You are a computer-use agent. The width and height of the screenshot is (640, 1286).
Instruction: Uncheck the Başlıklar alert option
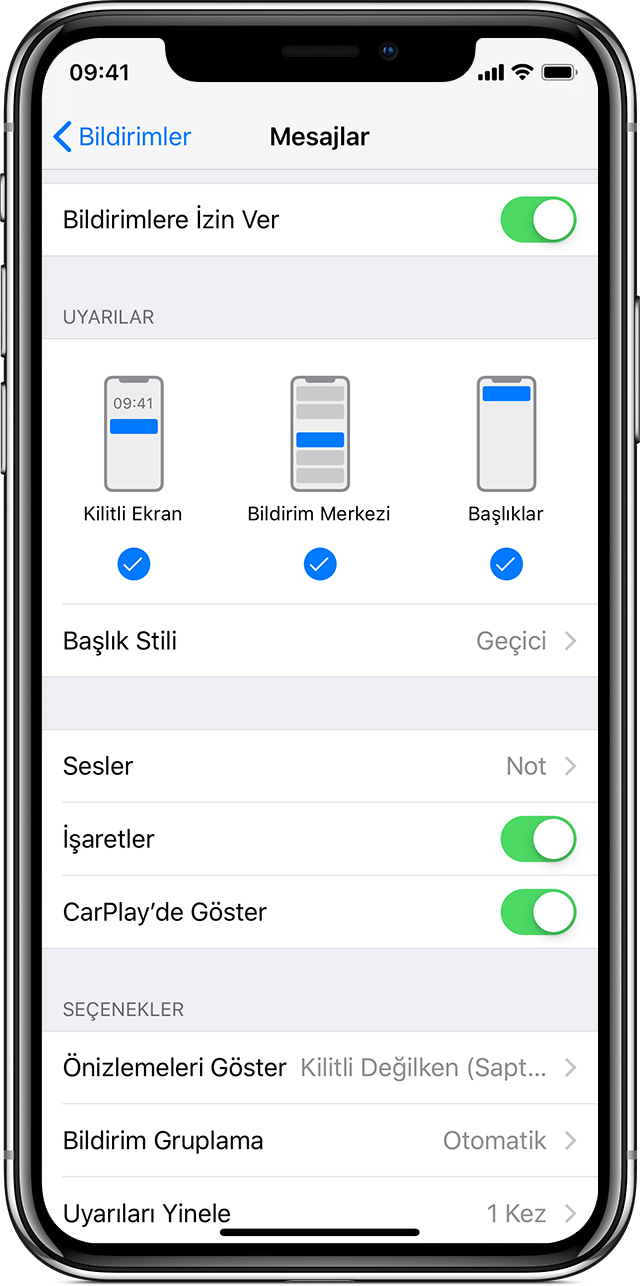click(x=506, y=565)
